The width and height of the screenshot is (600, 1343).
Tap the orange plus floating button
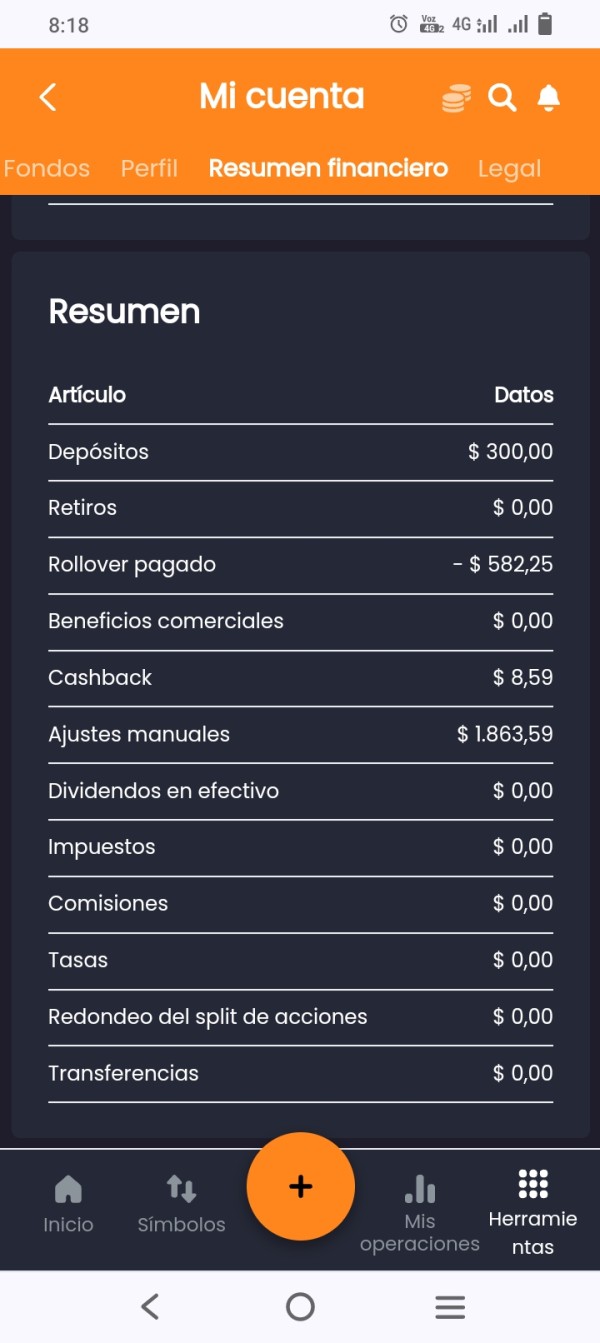[300, 1186]
